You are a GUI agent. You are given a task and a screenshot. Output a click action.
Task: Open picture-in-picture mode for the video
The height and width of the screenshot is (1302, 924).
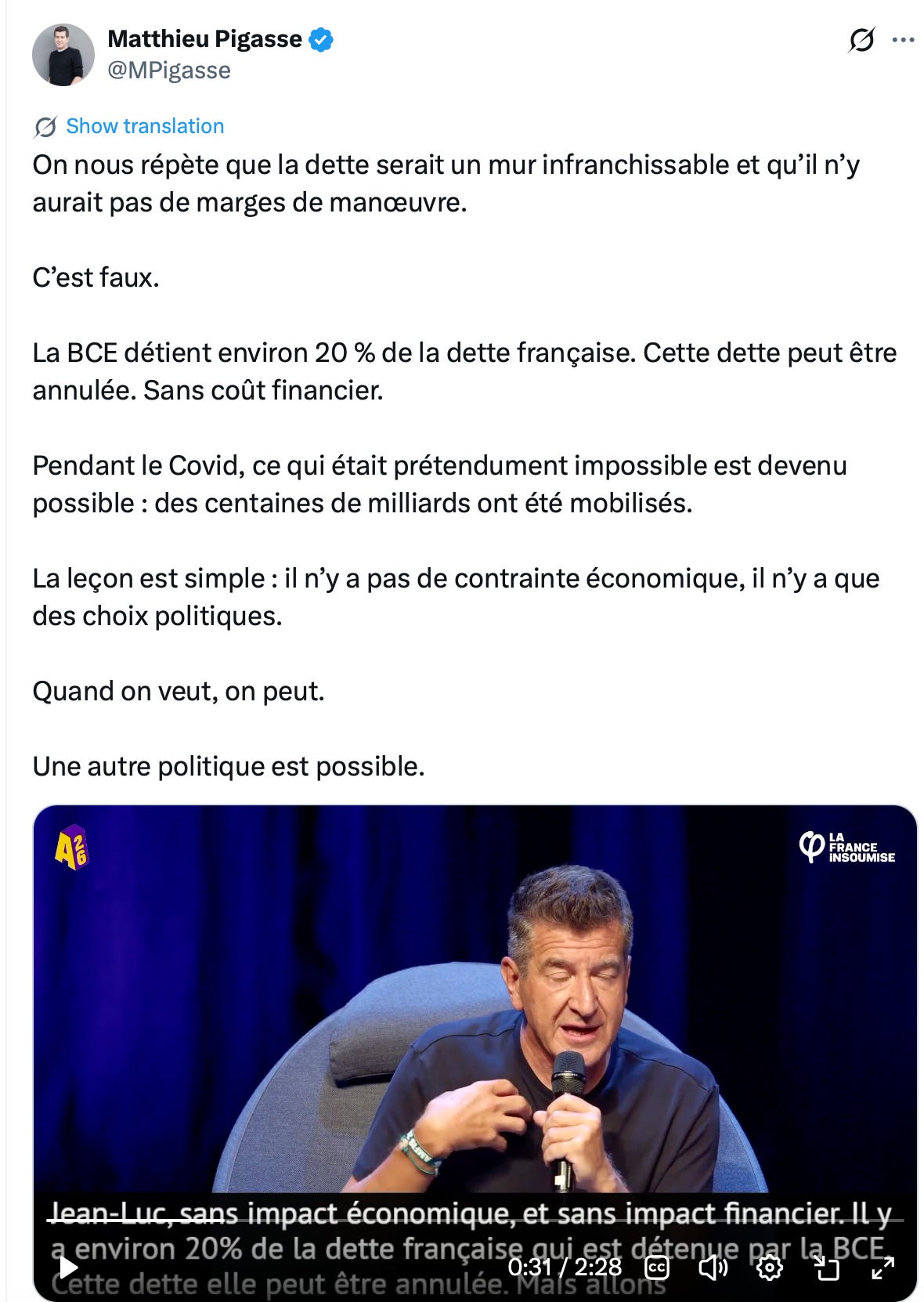(x=827, y=1267)
